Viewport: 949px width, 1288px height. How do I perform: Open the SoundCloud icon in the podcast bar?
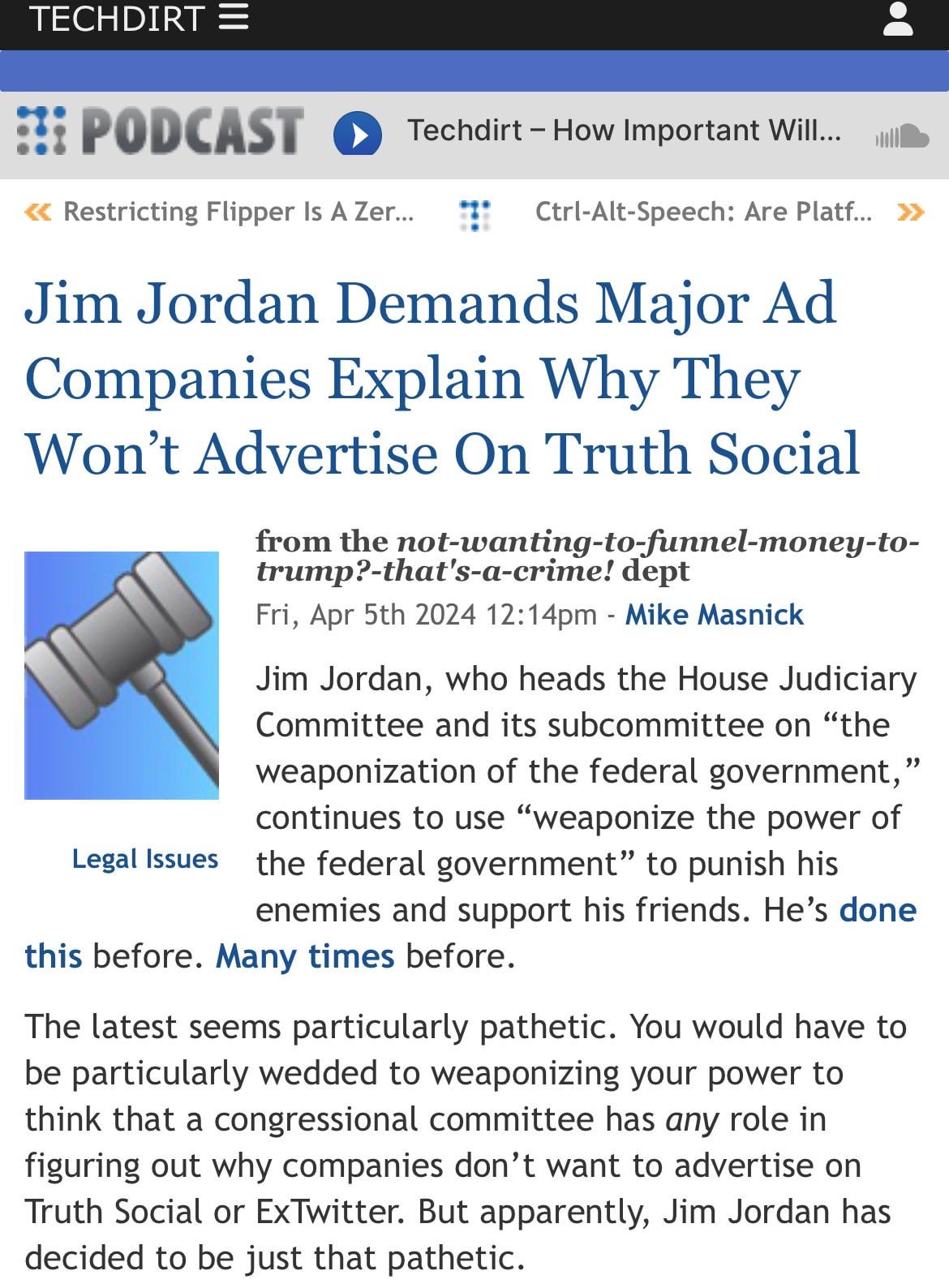coord(902,135)
